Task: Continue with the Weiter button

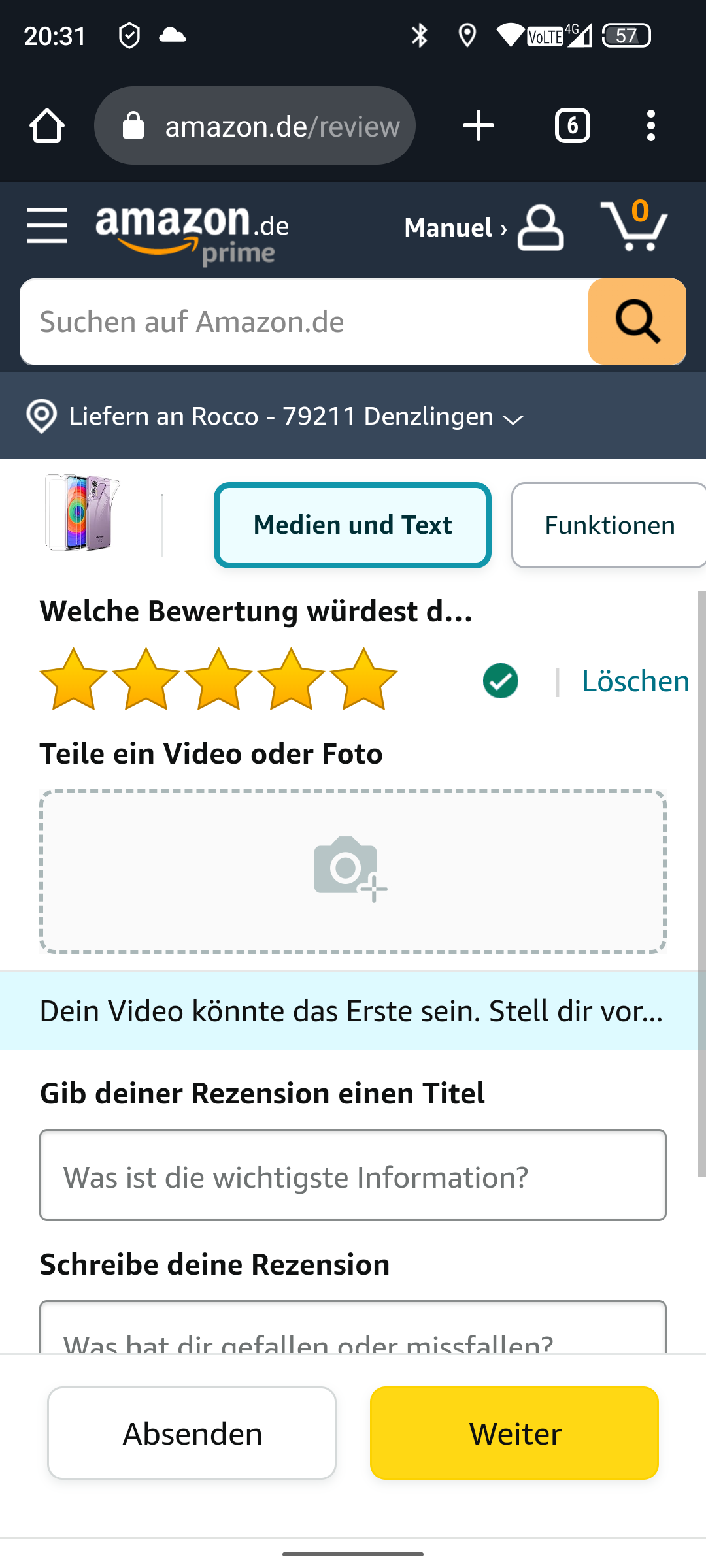Action: pyautogui.click(x=514, y=1433)
